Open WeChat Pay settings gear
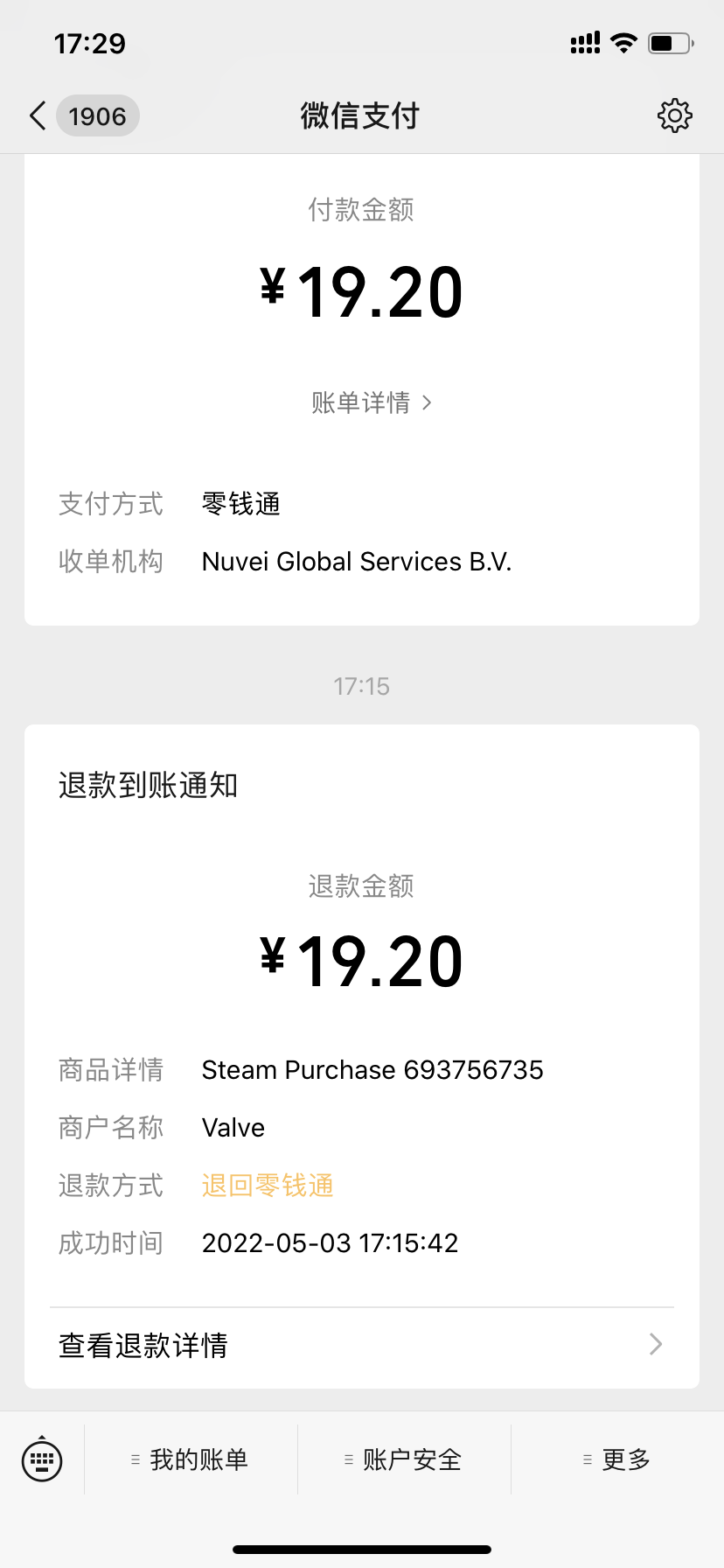Viewport: 724px width, 1568px height. click(674, 115)
